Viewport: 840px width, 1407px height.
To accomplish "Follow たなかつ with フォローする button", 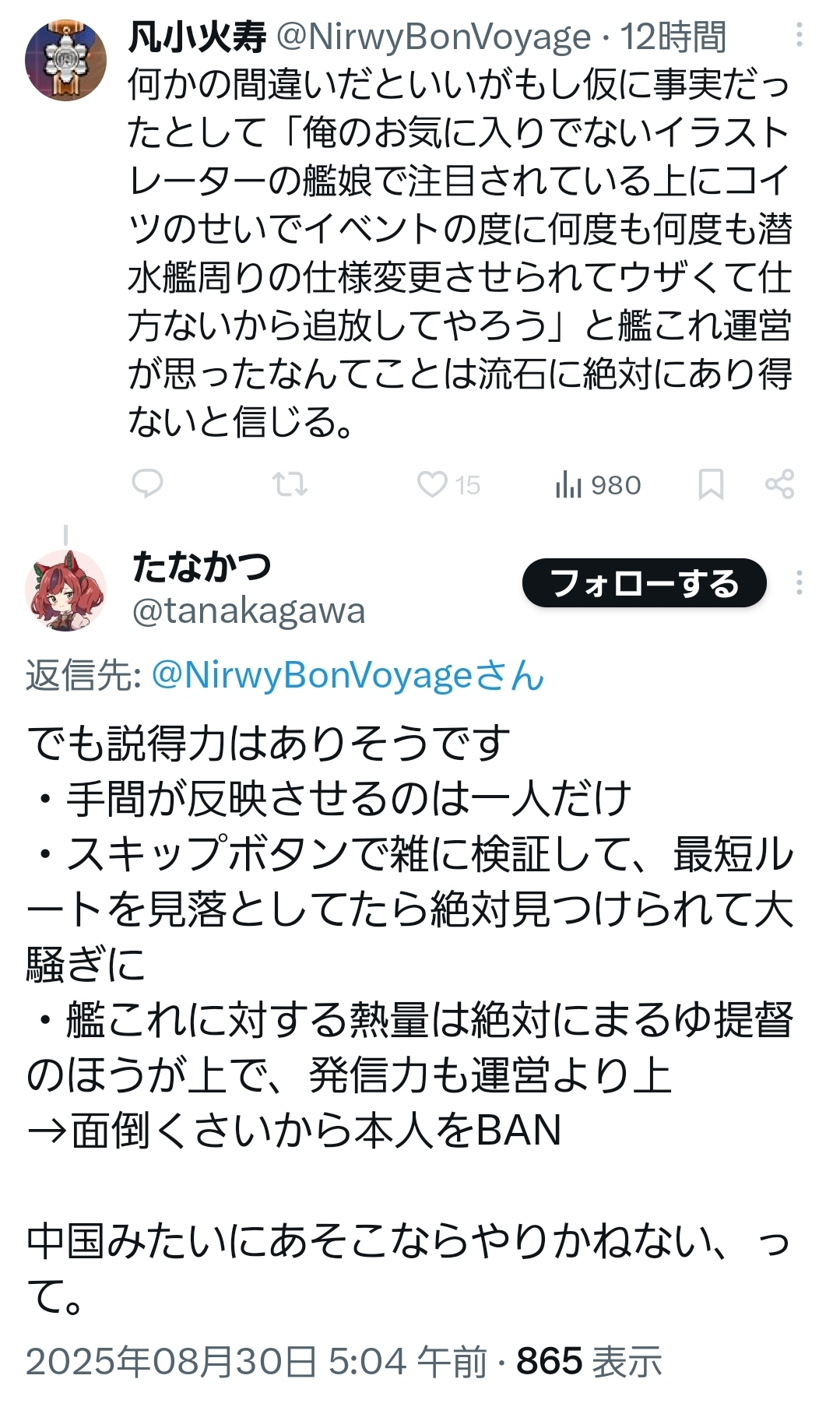I will coord(645,582).
